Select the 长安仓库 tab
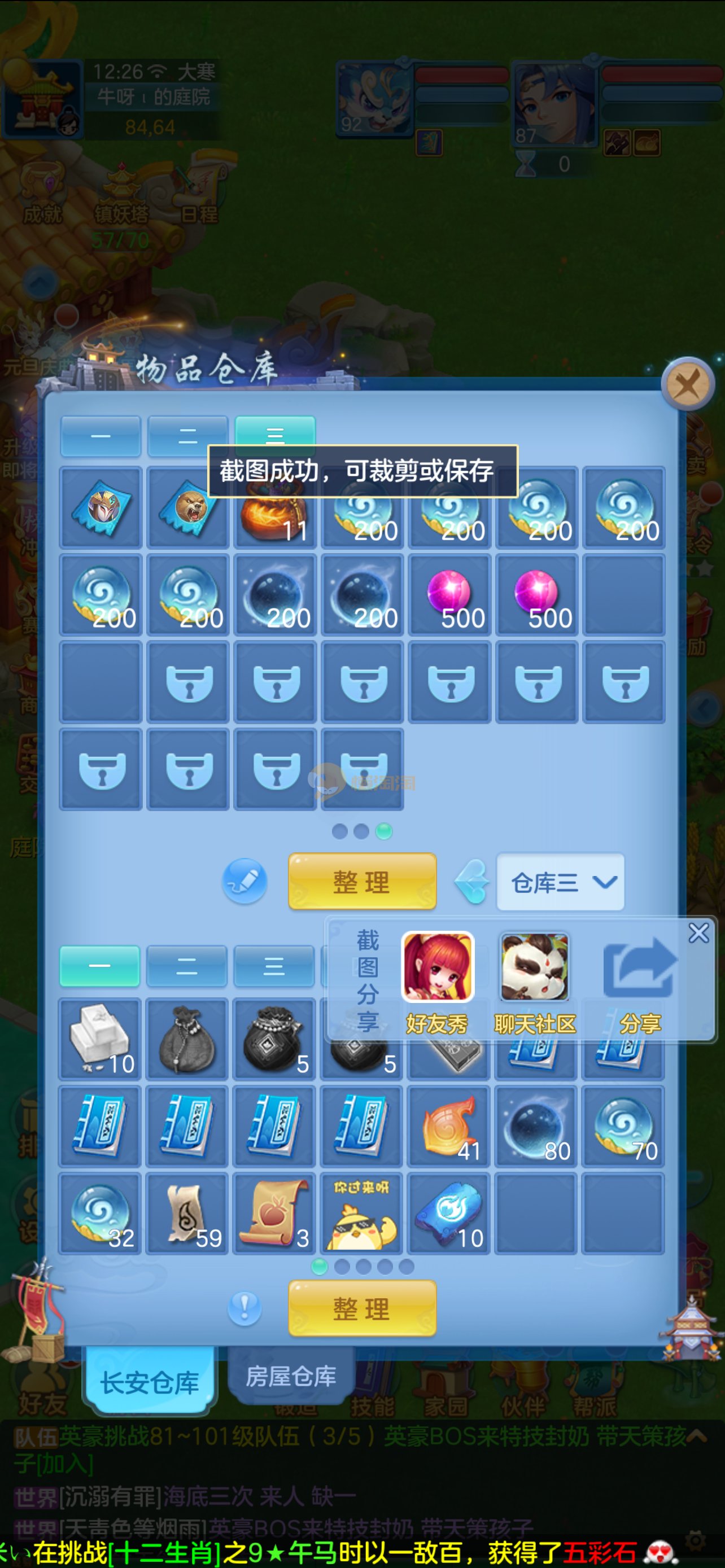Viewport: 725px width, 1568px height. click(x=149, y=1382)
